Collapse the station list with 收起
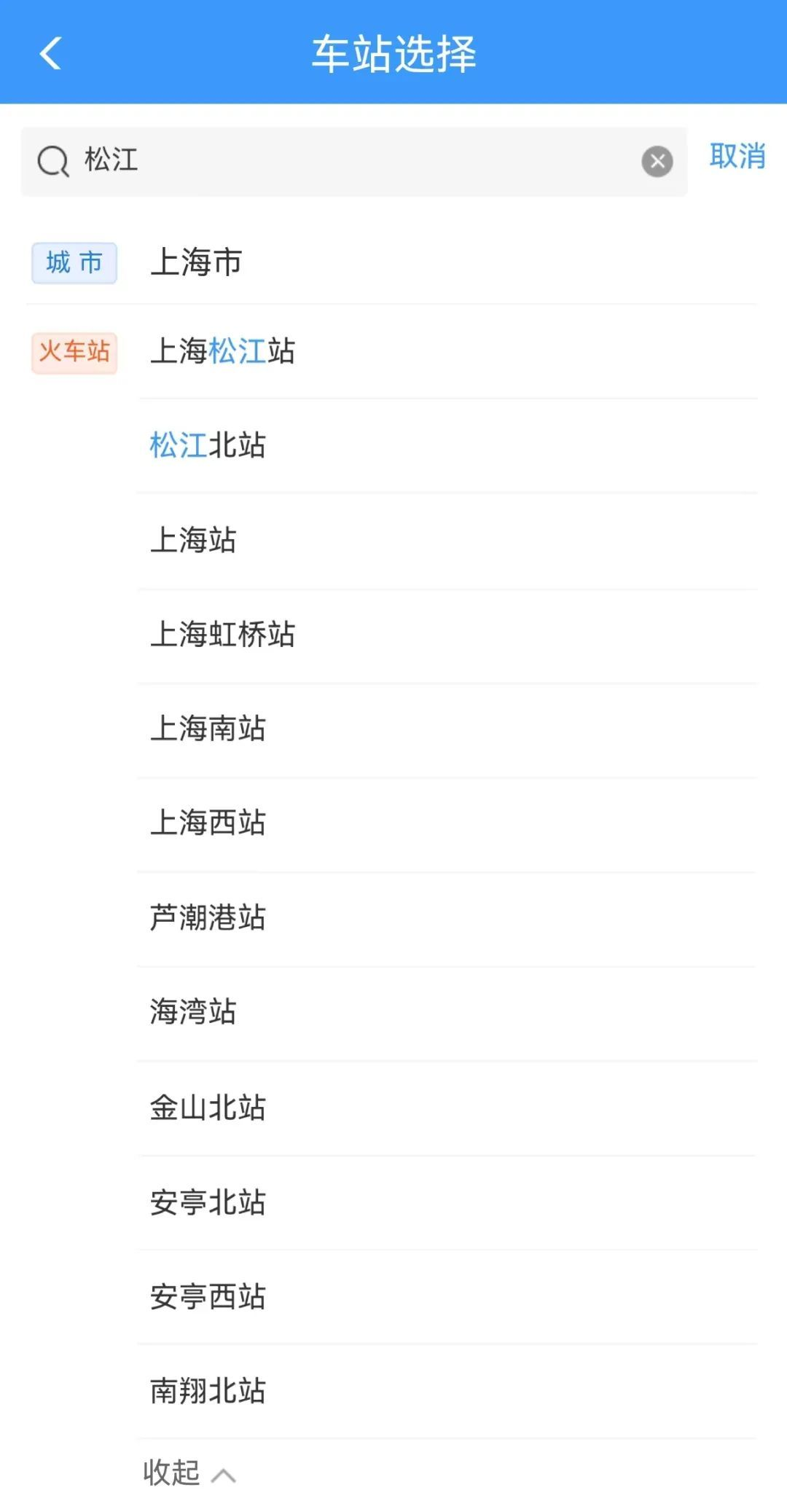 pyautogui.click(x=189, y=1473)
